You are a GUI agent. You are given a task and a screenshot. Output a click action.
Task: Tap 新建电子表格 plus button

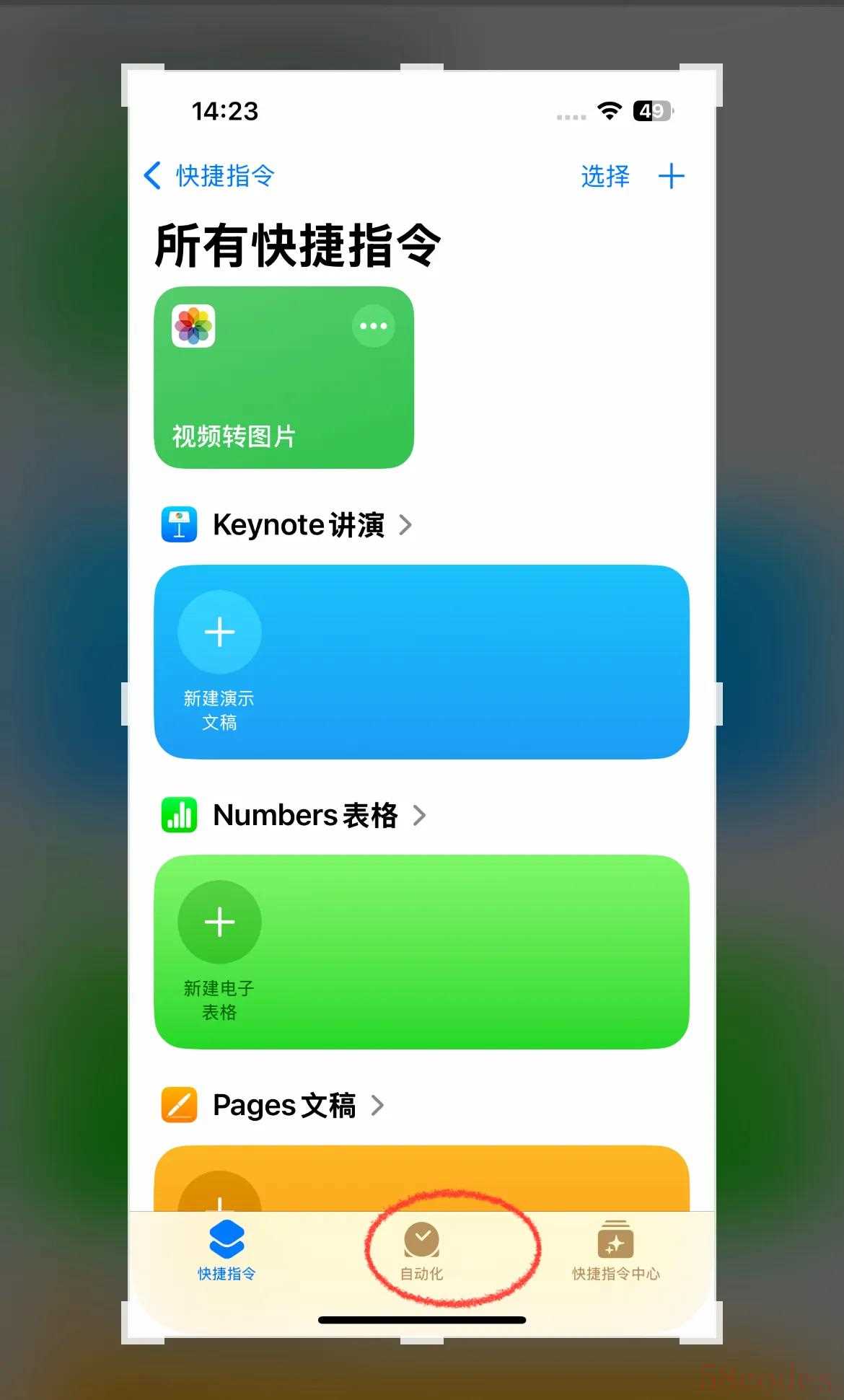tap(219, 923)
